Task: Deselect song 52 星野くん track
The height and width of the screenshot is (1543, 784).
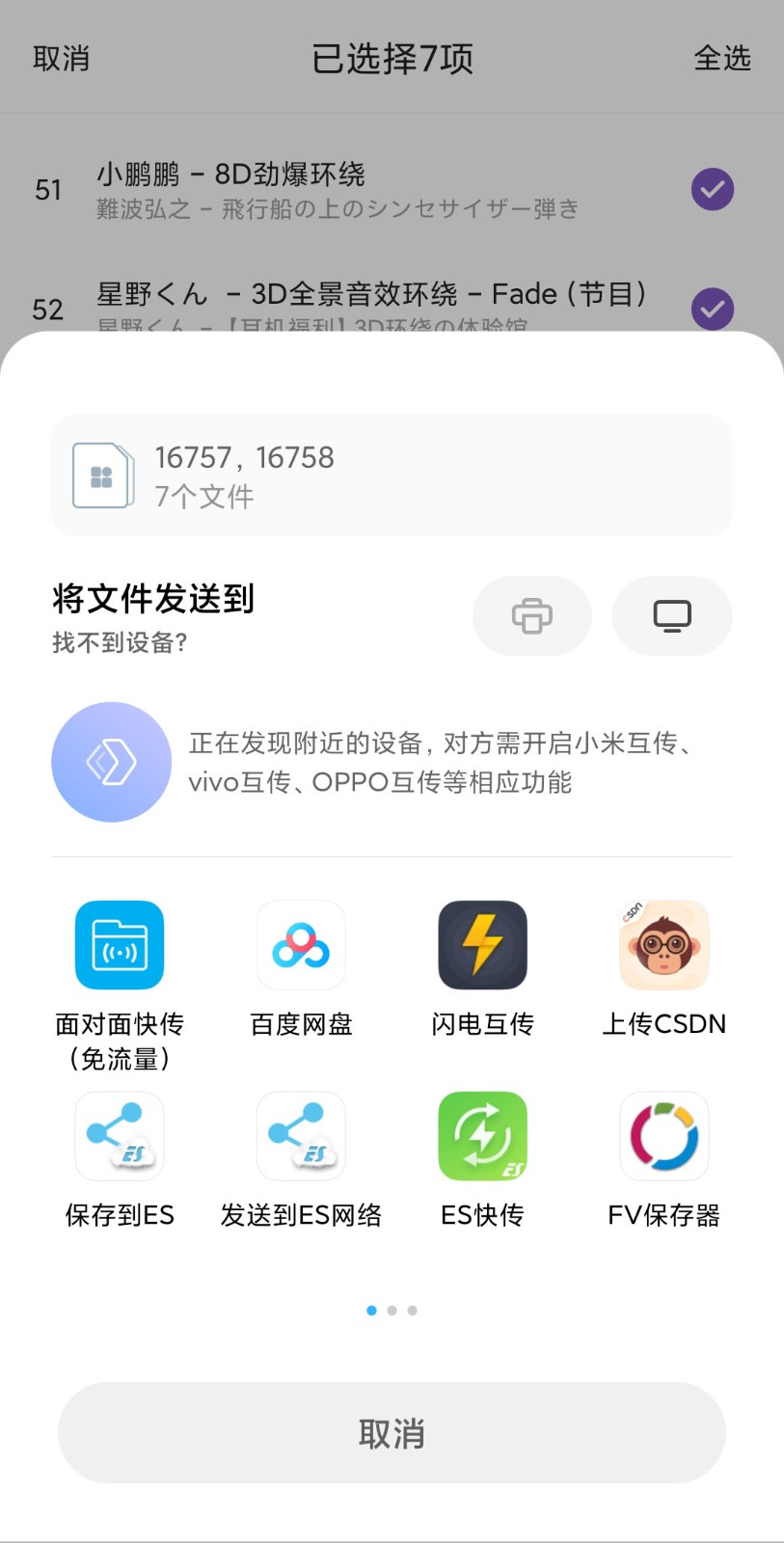Action: click(x=712, y=309)
